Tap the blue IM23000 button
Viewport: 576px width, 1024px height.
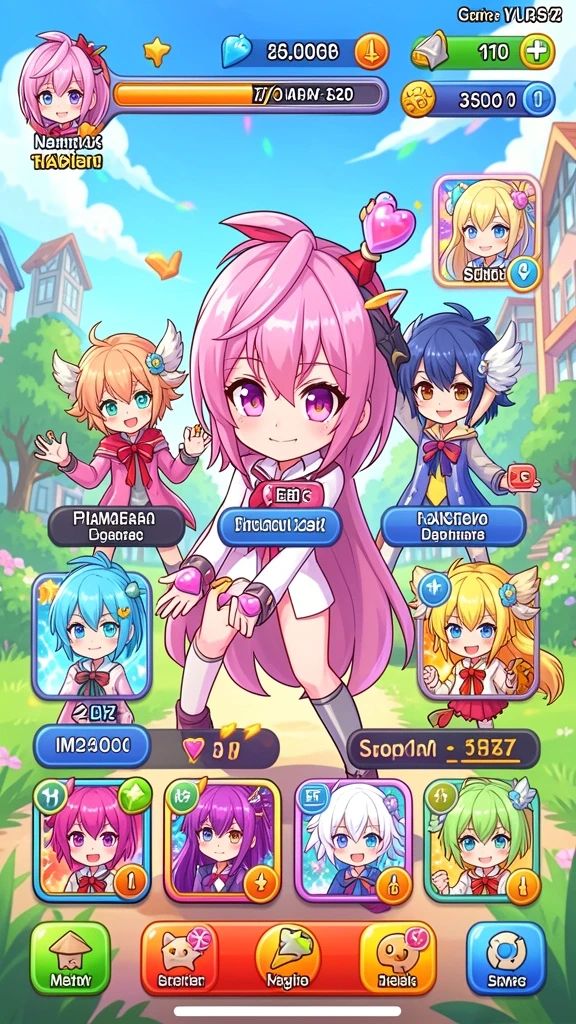pos(92,746)
